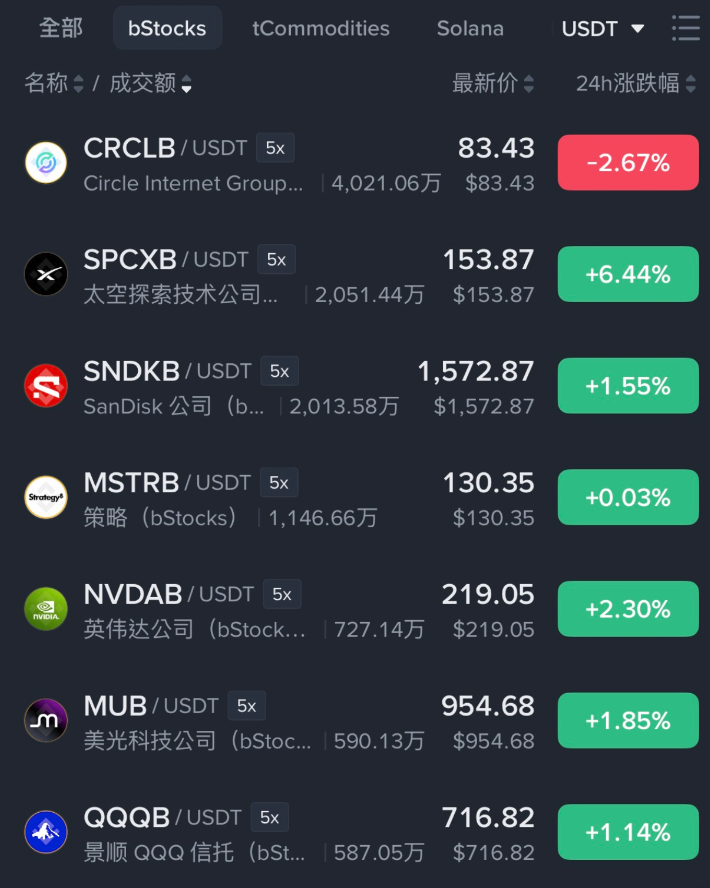Sort the list by 成交额
710x888 pixels.
pyautogui.click(x=150, y=83)
